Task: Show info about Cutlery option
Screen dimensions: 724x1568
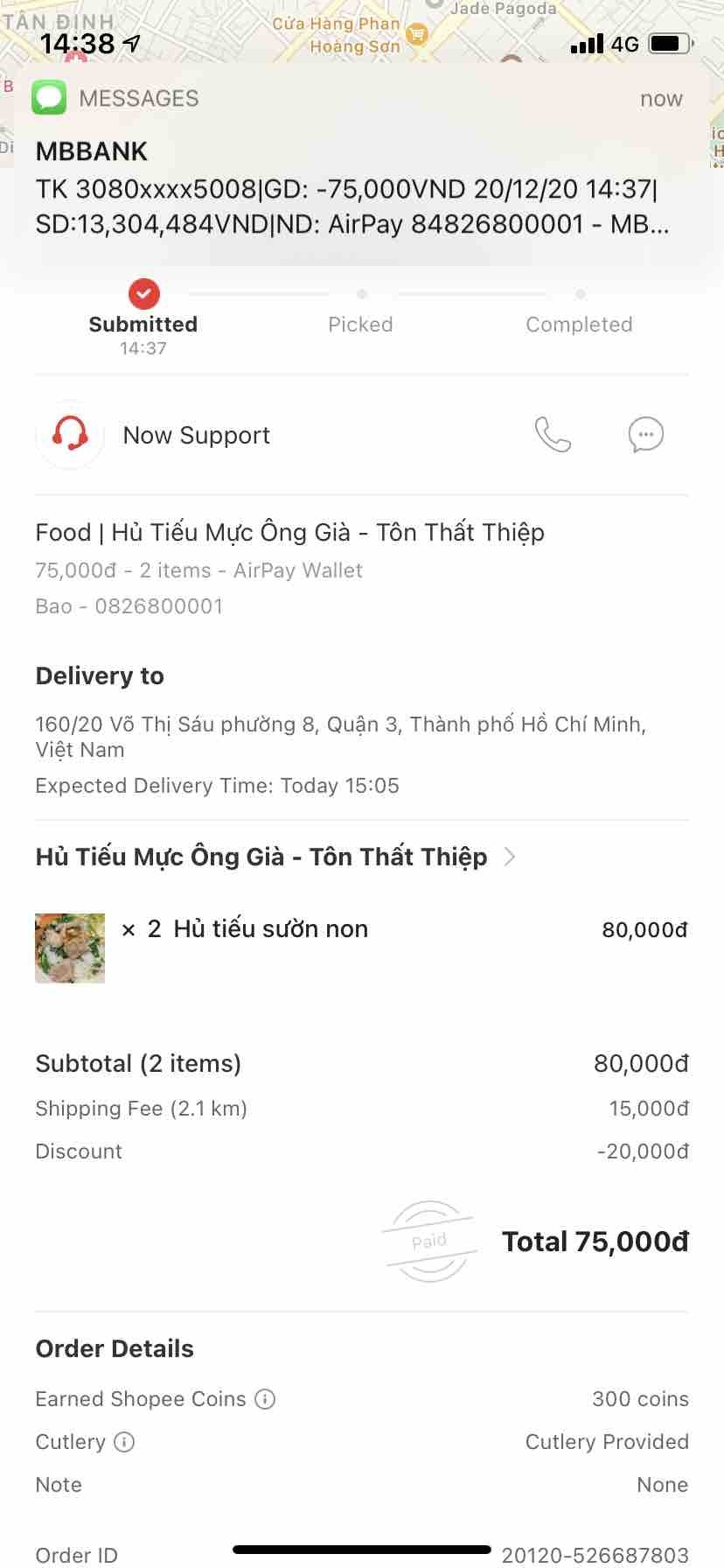Action: (x=125, y=1442)
